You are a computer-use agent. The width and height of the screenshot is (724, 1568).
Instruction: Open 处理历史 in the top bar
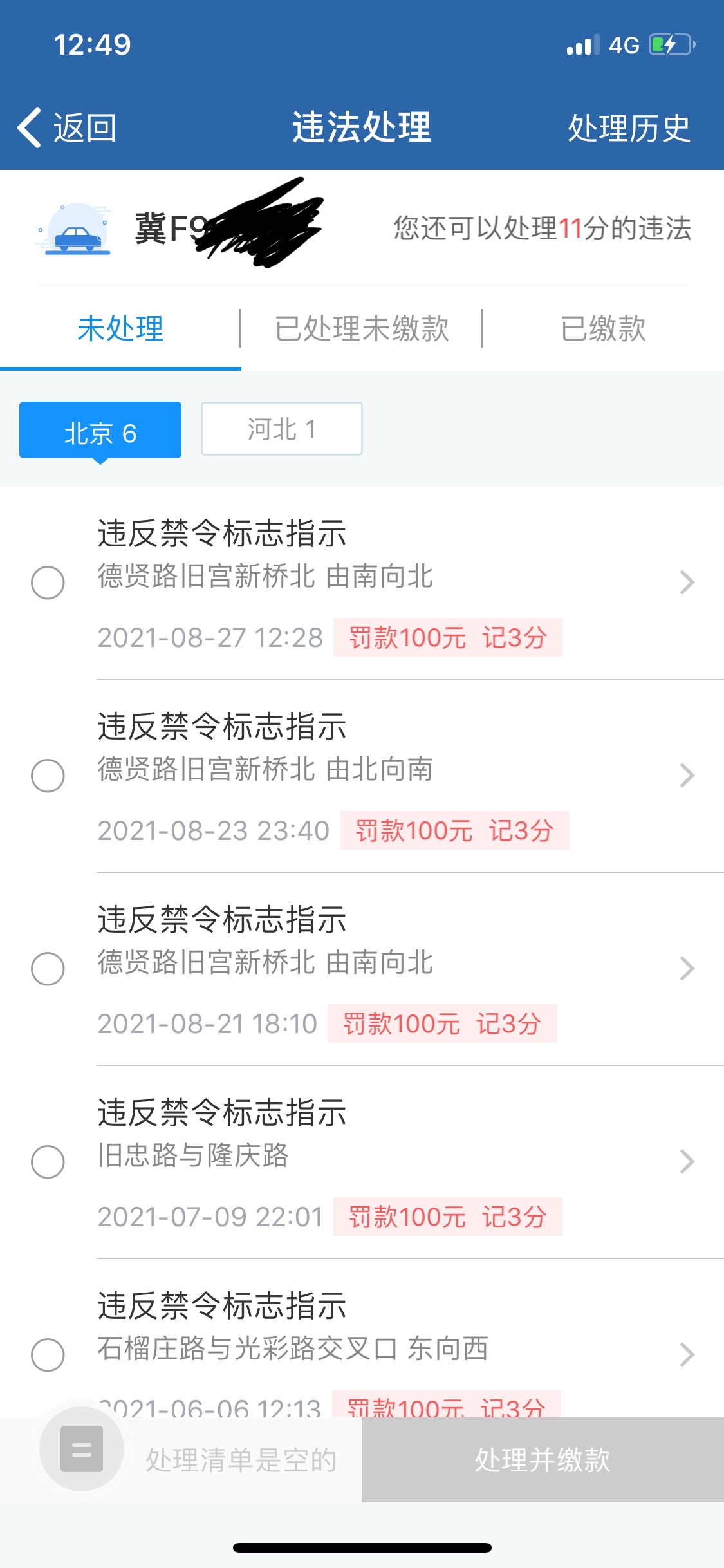pyautogui.click(x=628, y=127)
